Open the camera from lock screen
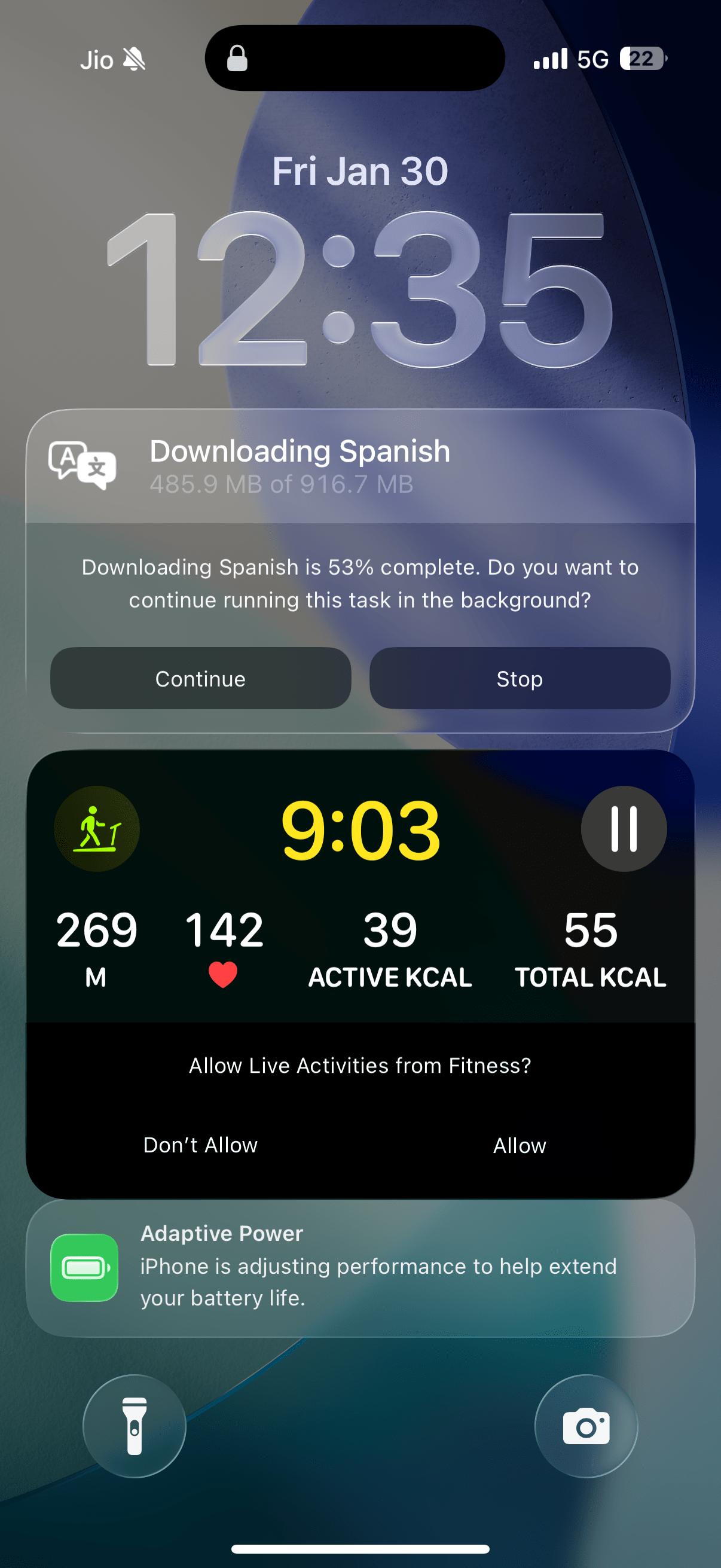Image resolution: width=721 pixels, height=1568 pixels. pos(585,1426)
